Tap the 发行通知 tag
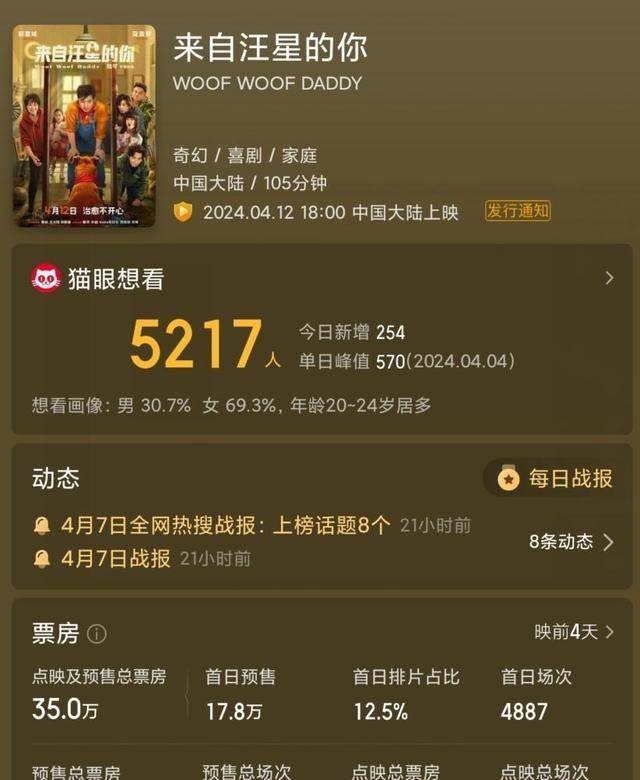Screen dimensions: 640x780 [517, 212]
